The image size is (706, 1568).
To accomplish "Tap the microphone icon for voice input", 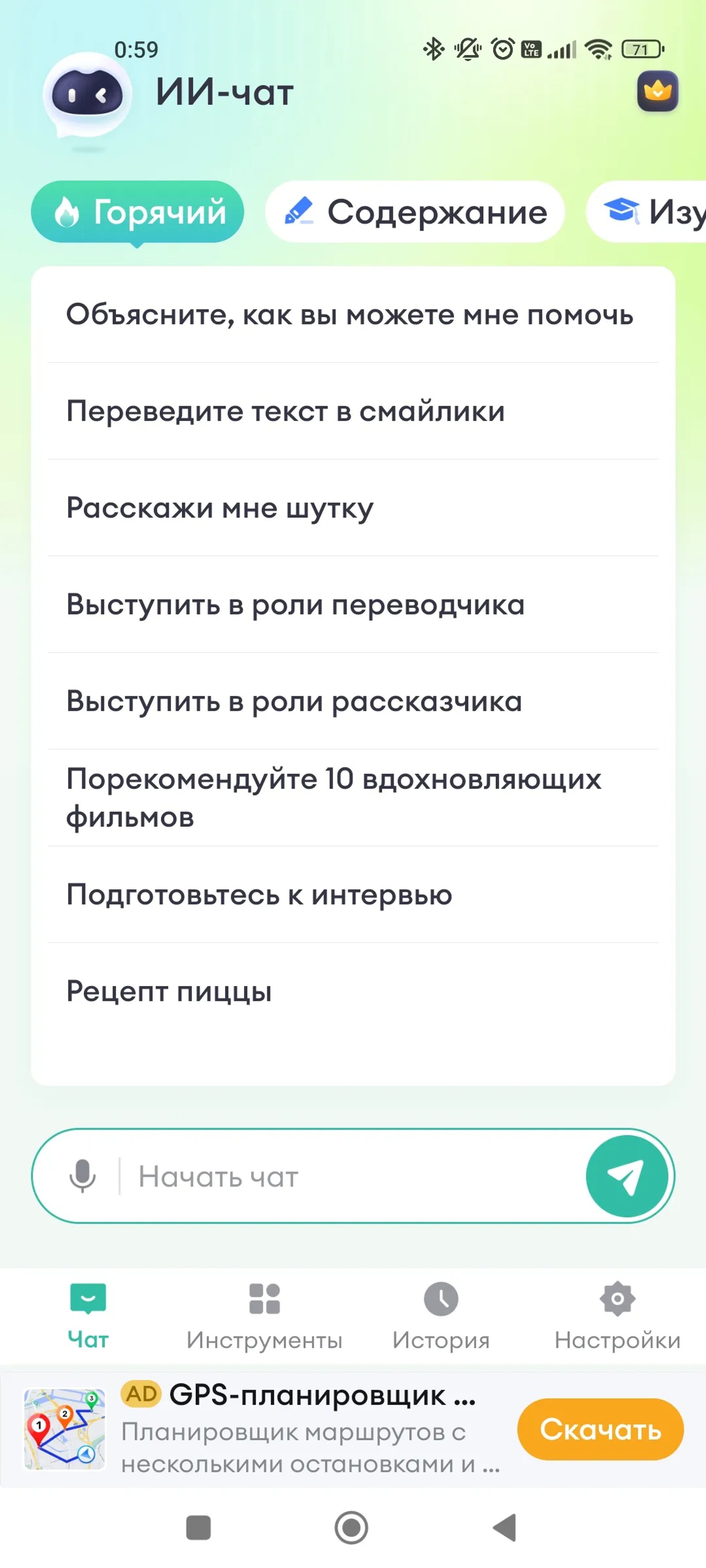I will [x=83, y=1176].
